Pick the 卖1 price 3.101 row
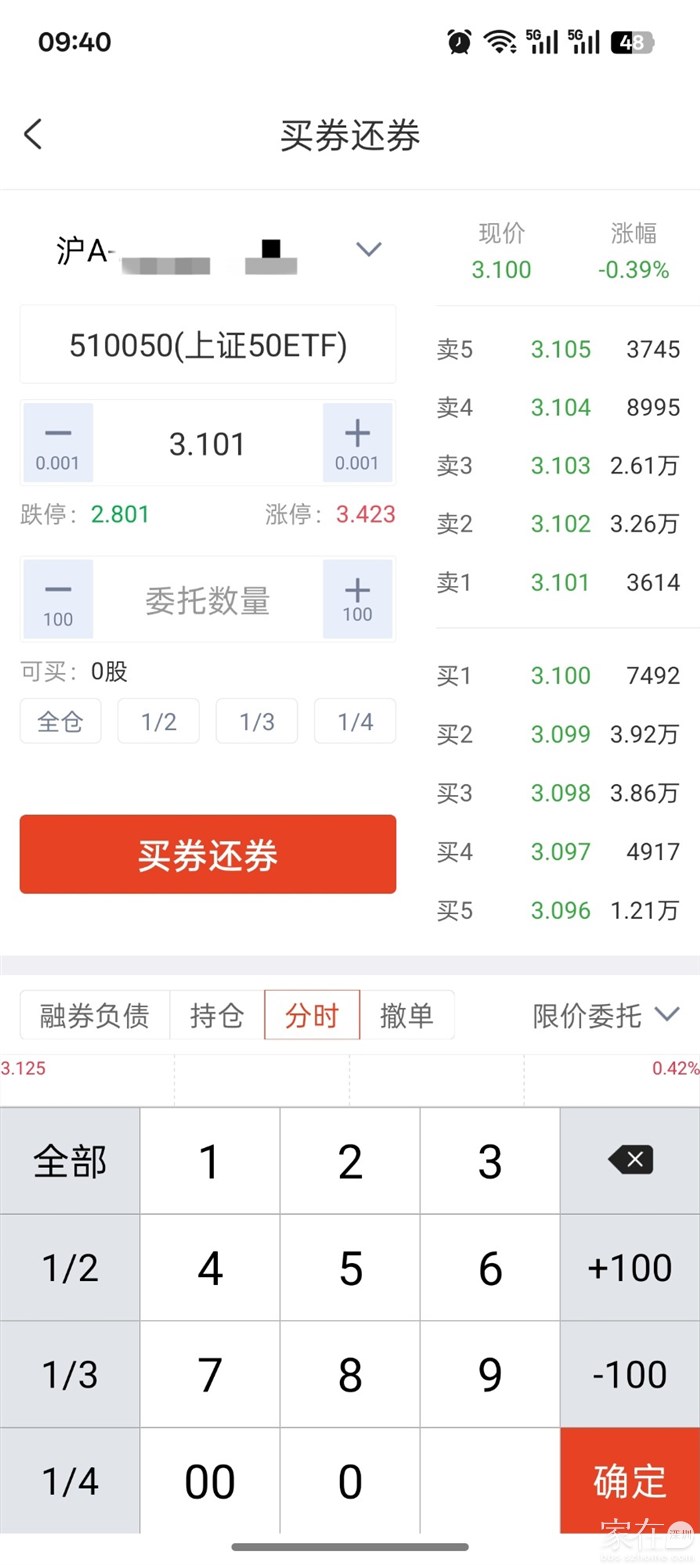 (x=560, y=582)
